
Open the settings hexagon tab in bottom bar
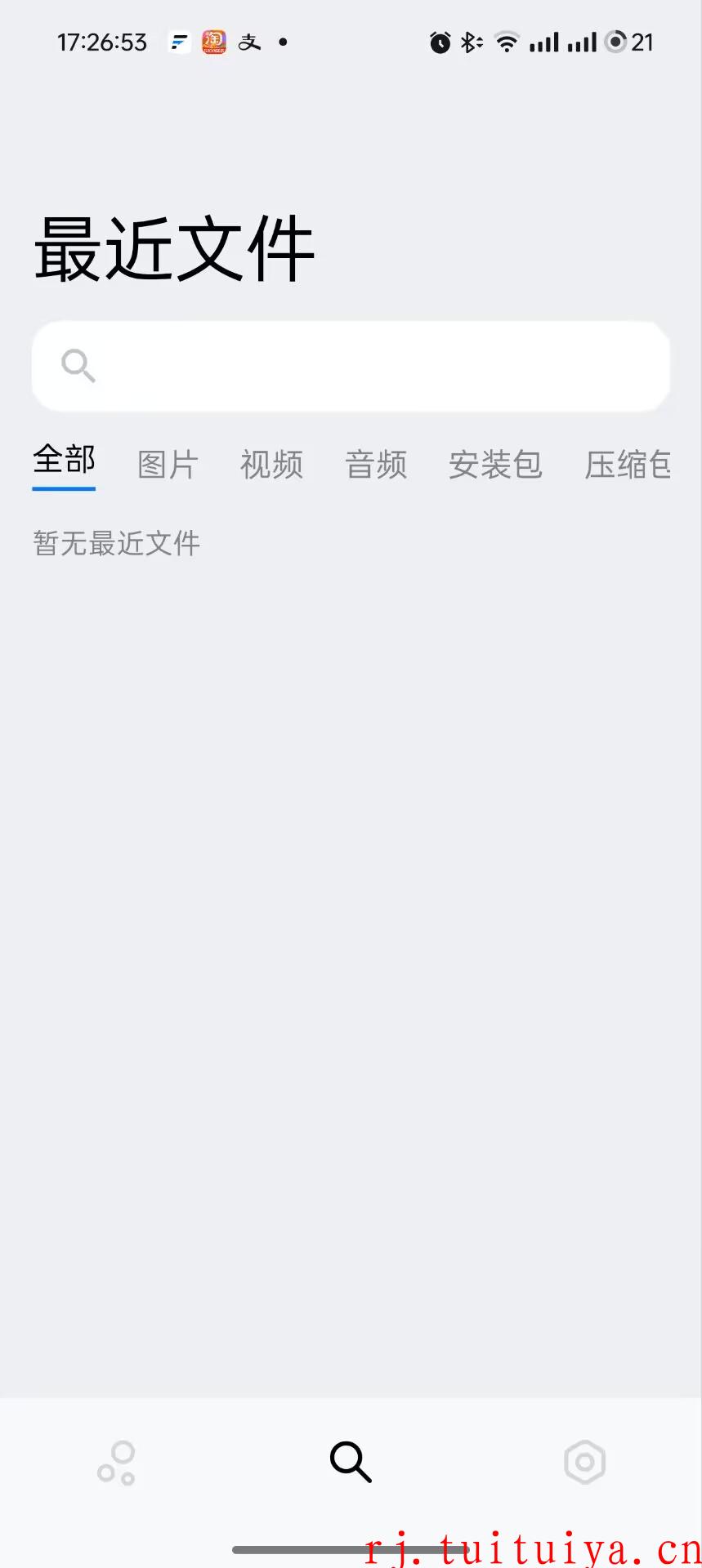tap(585, 1462)
